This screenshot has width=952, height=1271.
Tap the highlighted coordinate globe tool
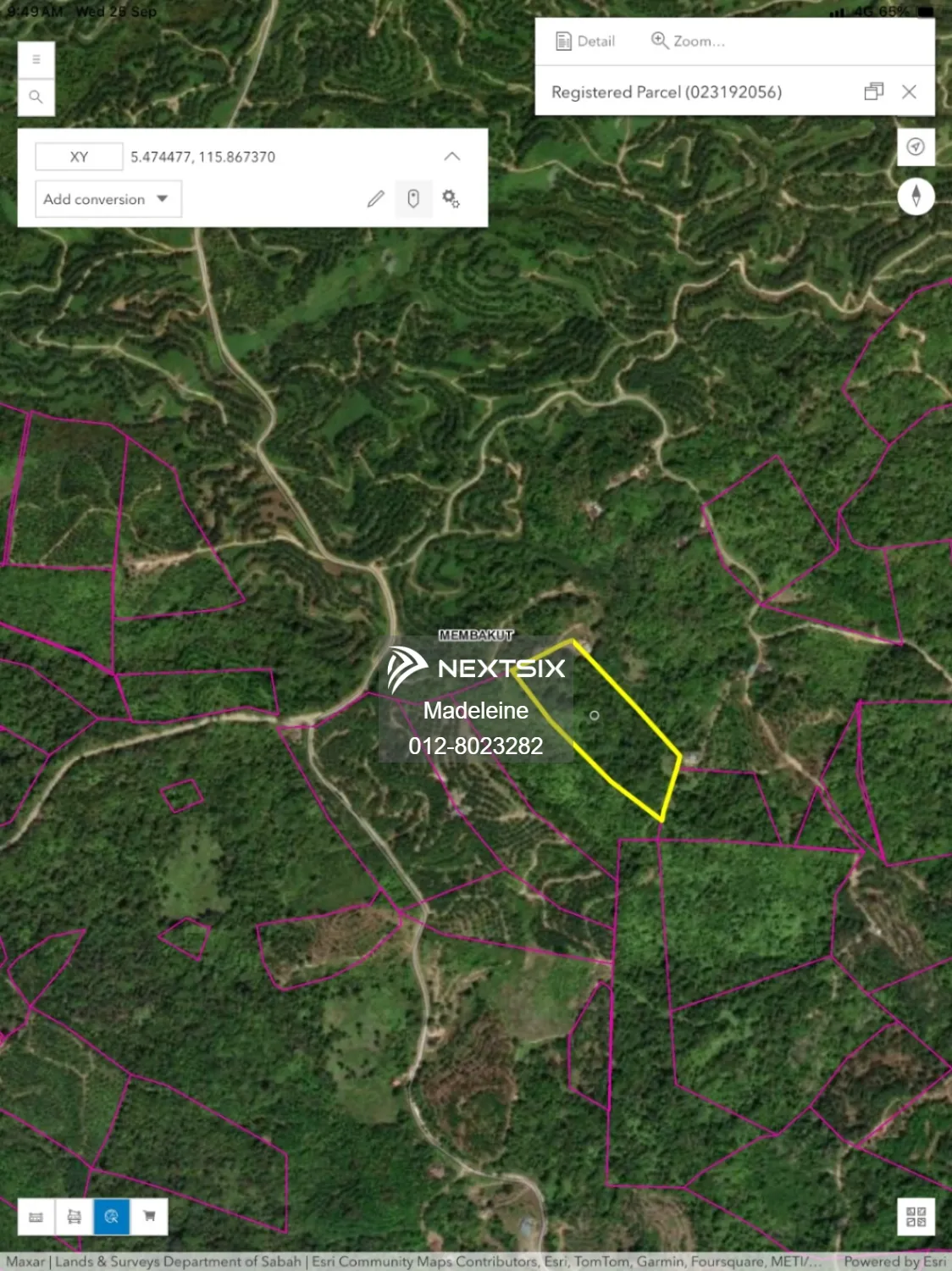tap(111, 1217)
